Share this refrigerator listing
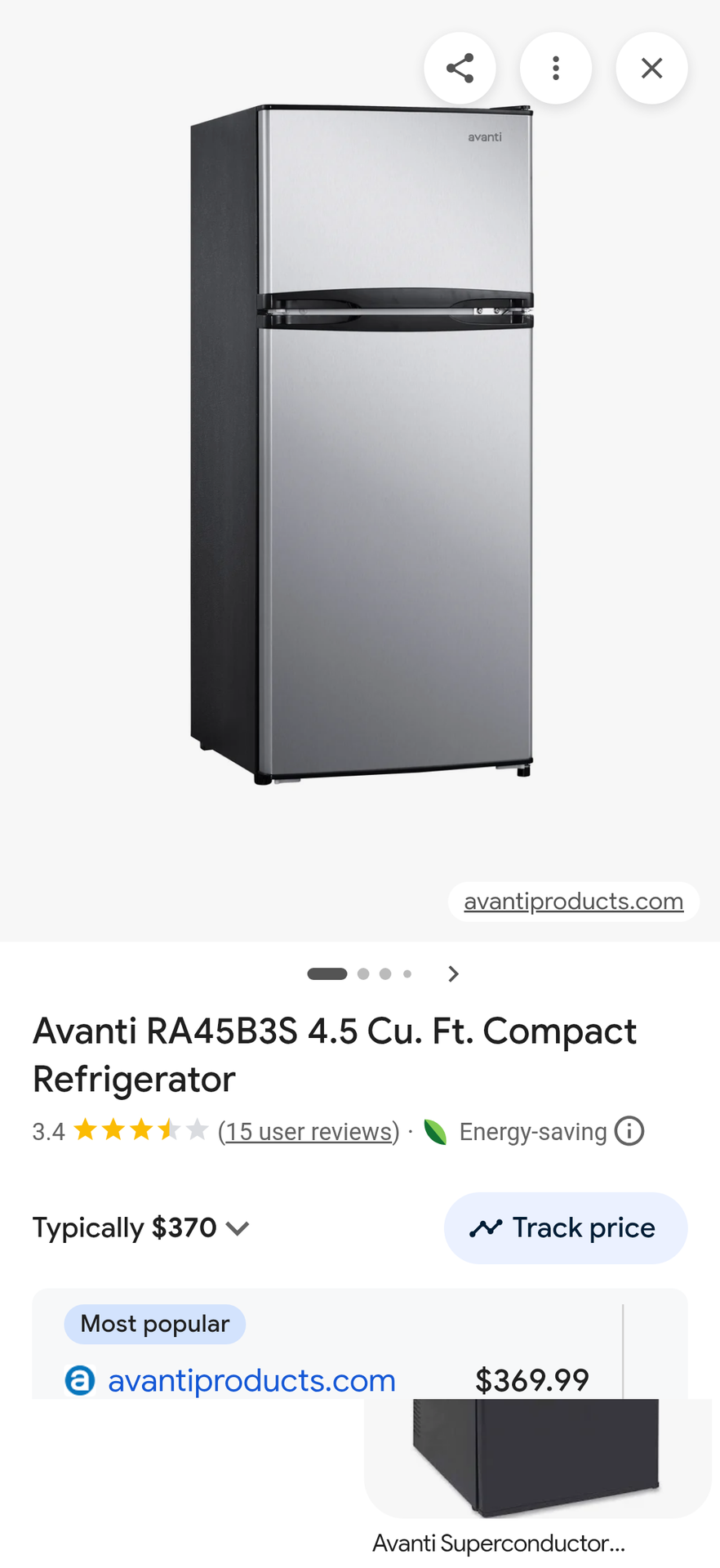 tap(460, 69)
